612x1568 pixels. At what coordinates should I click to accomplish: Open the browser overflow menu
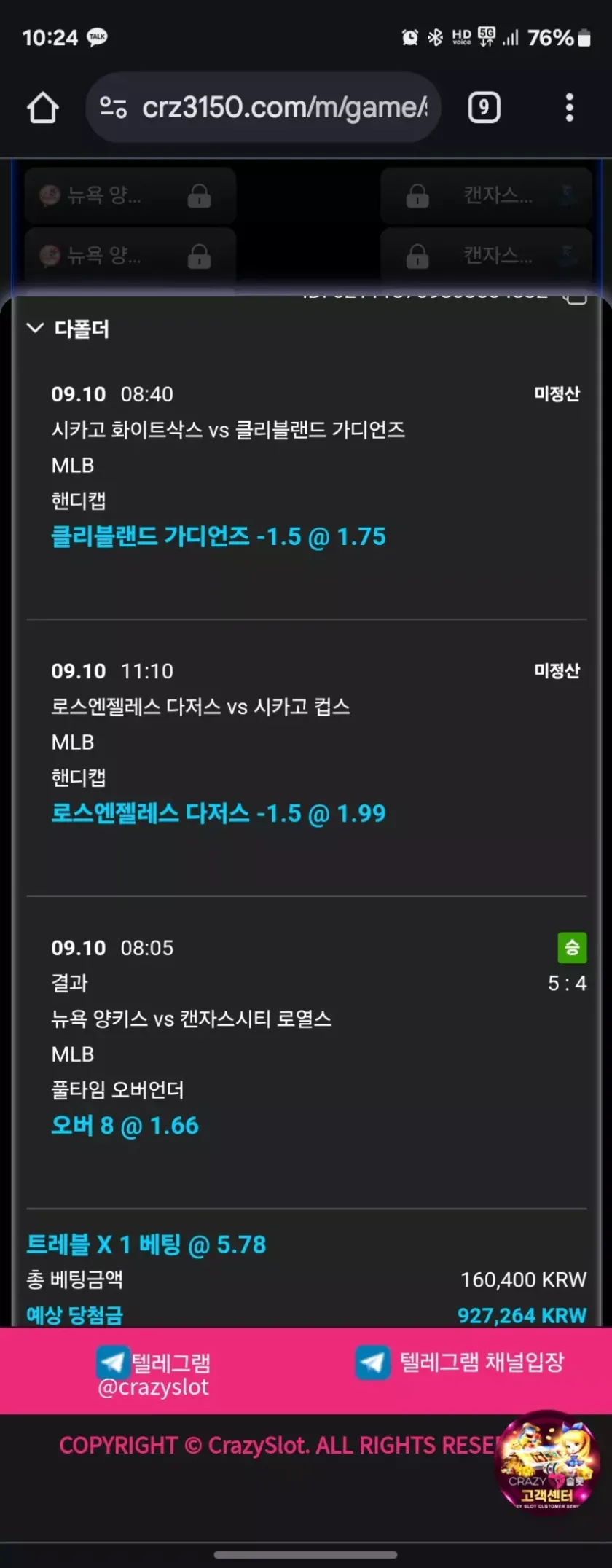[570, 108]
